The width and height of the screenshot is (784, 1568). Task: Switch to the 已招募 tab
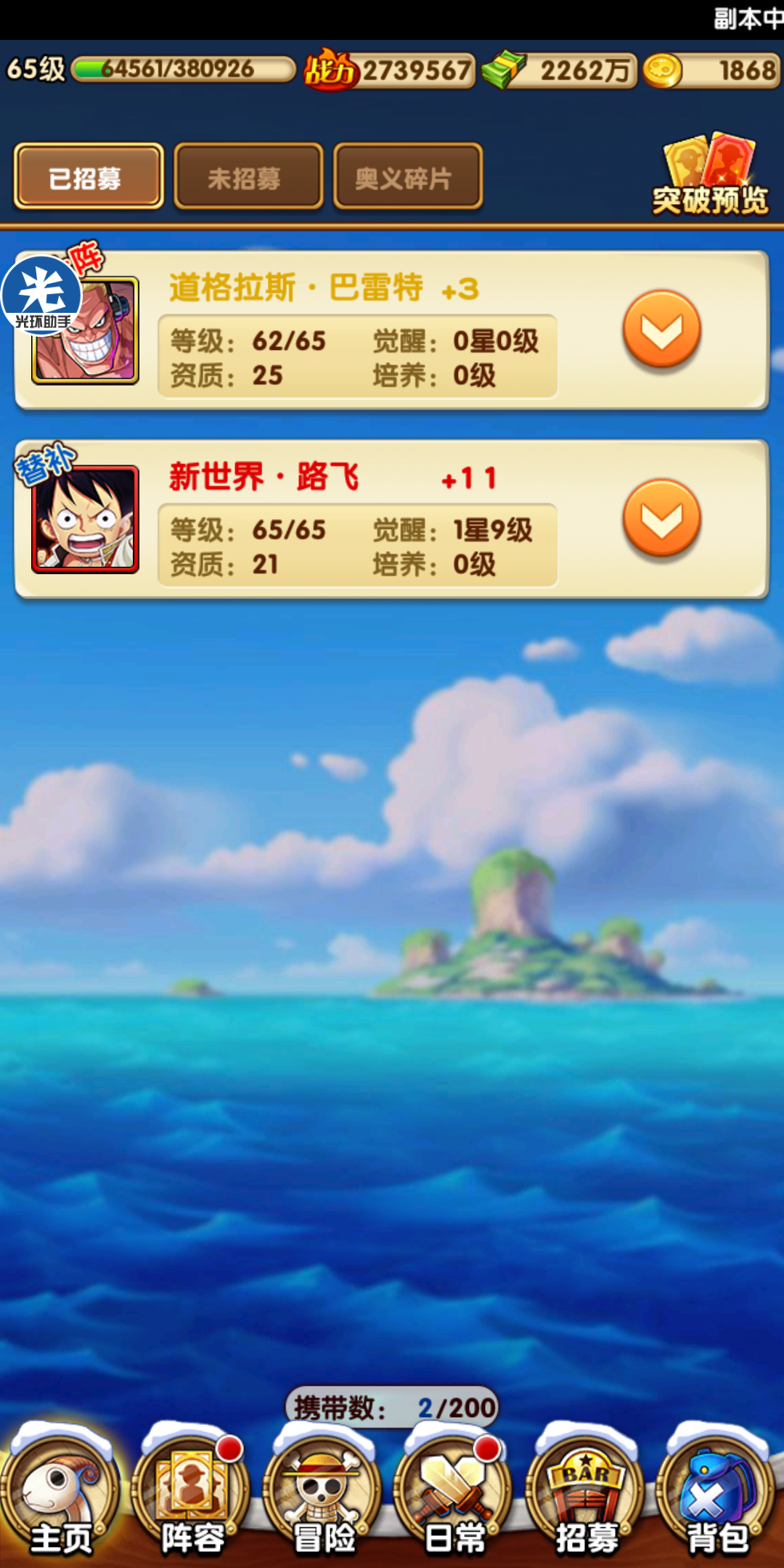88,176
